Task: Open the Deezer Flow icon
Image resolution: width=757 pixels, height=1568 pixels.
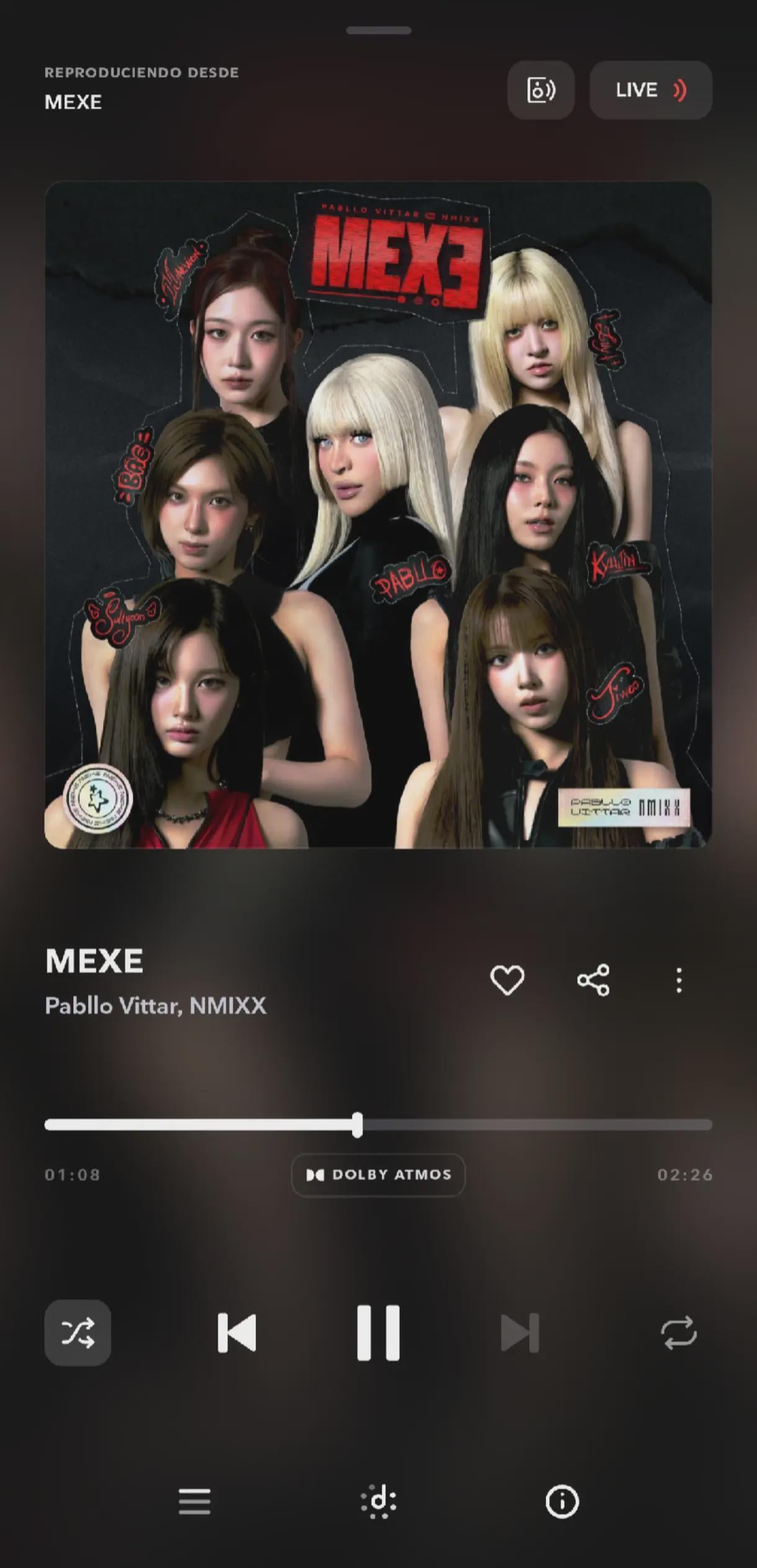Action: click(x=378, y=1502)
